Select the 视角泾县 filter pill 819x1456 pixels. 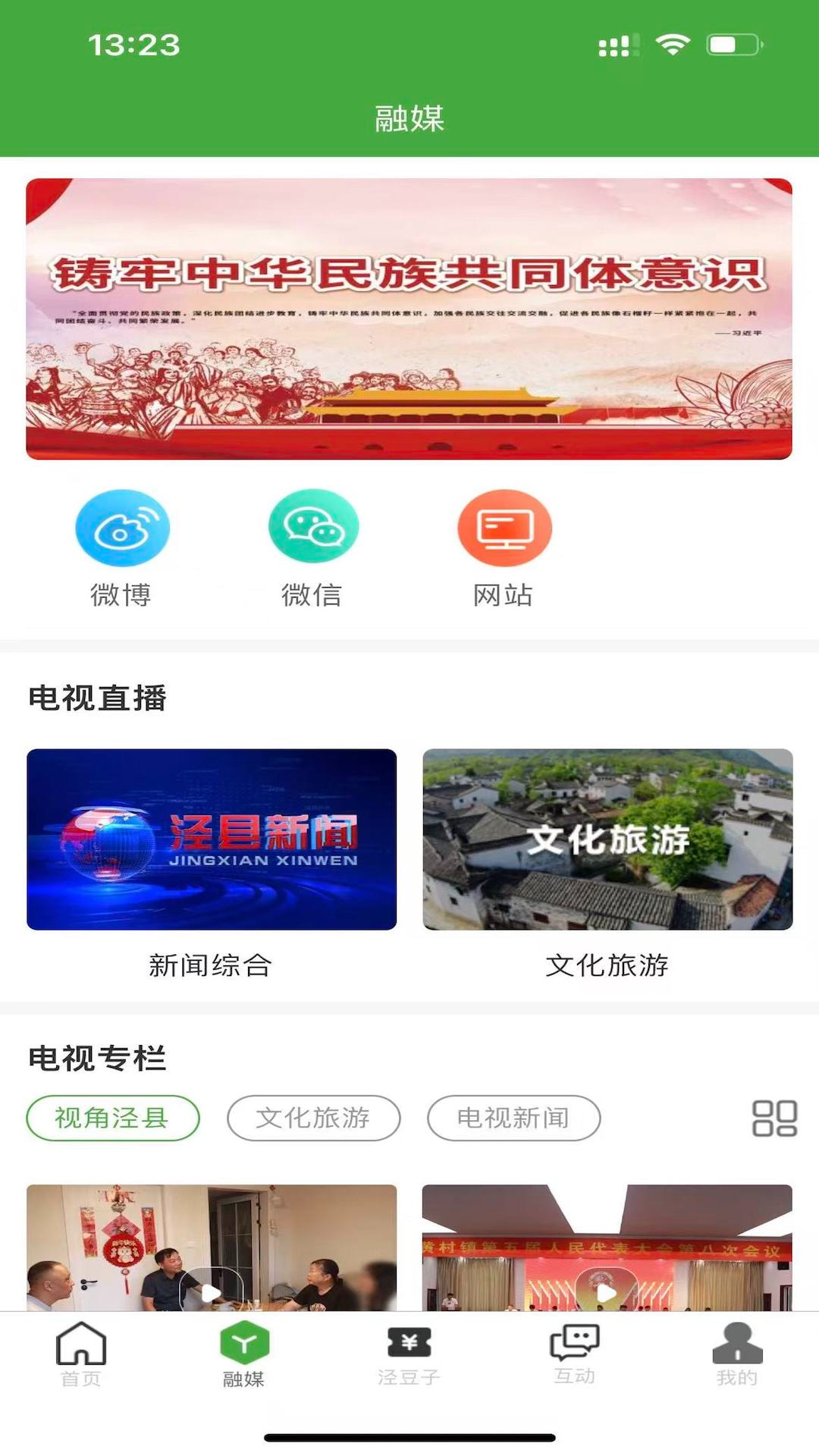tap(112, 1118)
